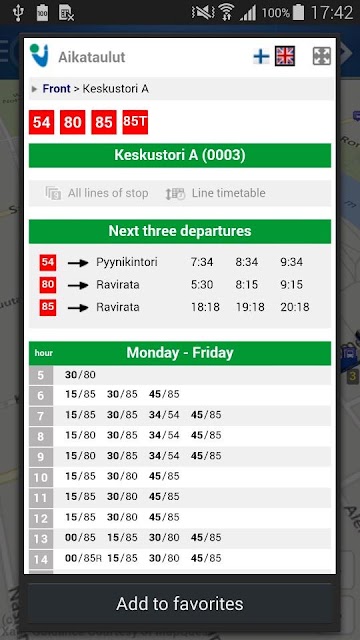Open the Front breadcrumb link
Screen dimensions: 360x640
pos(56,89)
